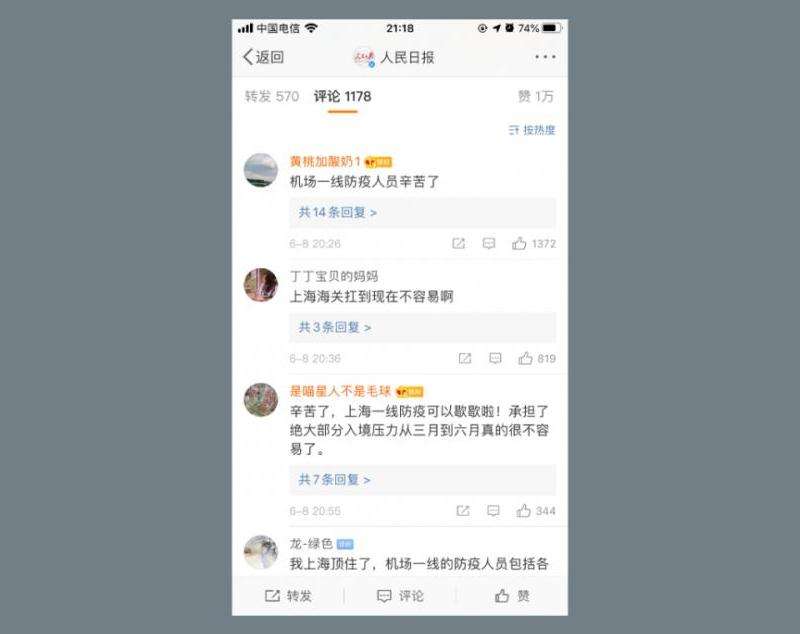Reply to 丁丁宝贝的妈妈's comment
This screenshot has width=800, height=634.
click(x=495, y=358)
